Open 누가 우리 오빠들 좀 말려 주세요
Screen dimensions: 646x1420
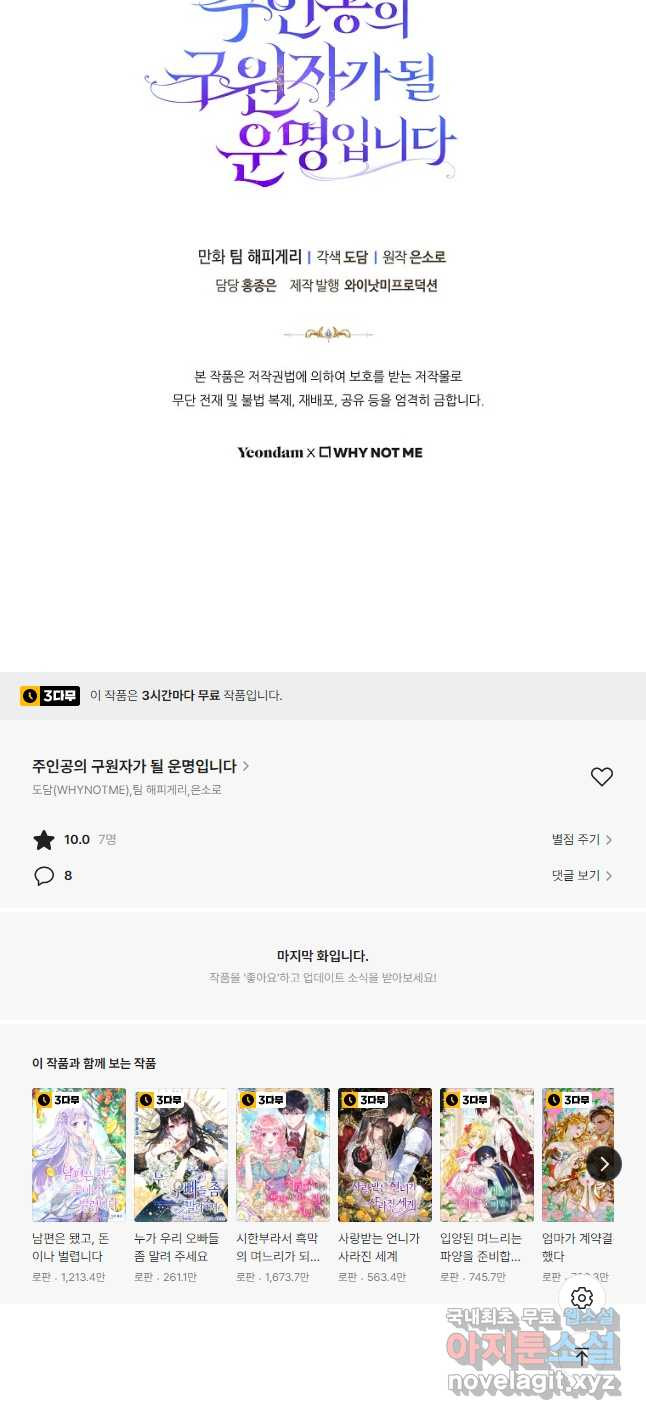181,1155
